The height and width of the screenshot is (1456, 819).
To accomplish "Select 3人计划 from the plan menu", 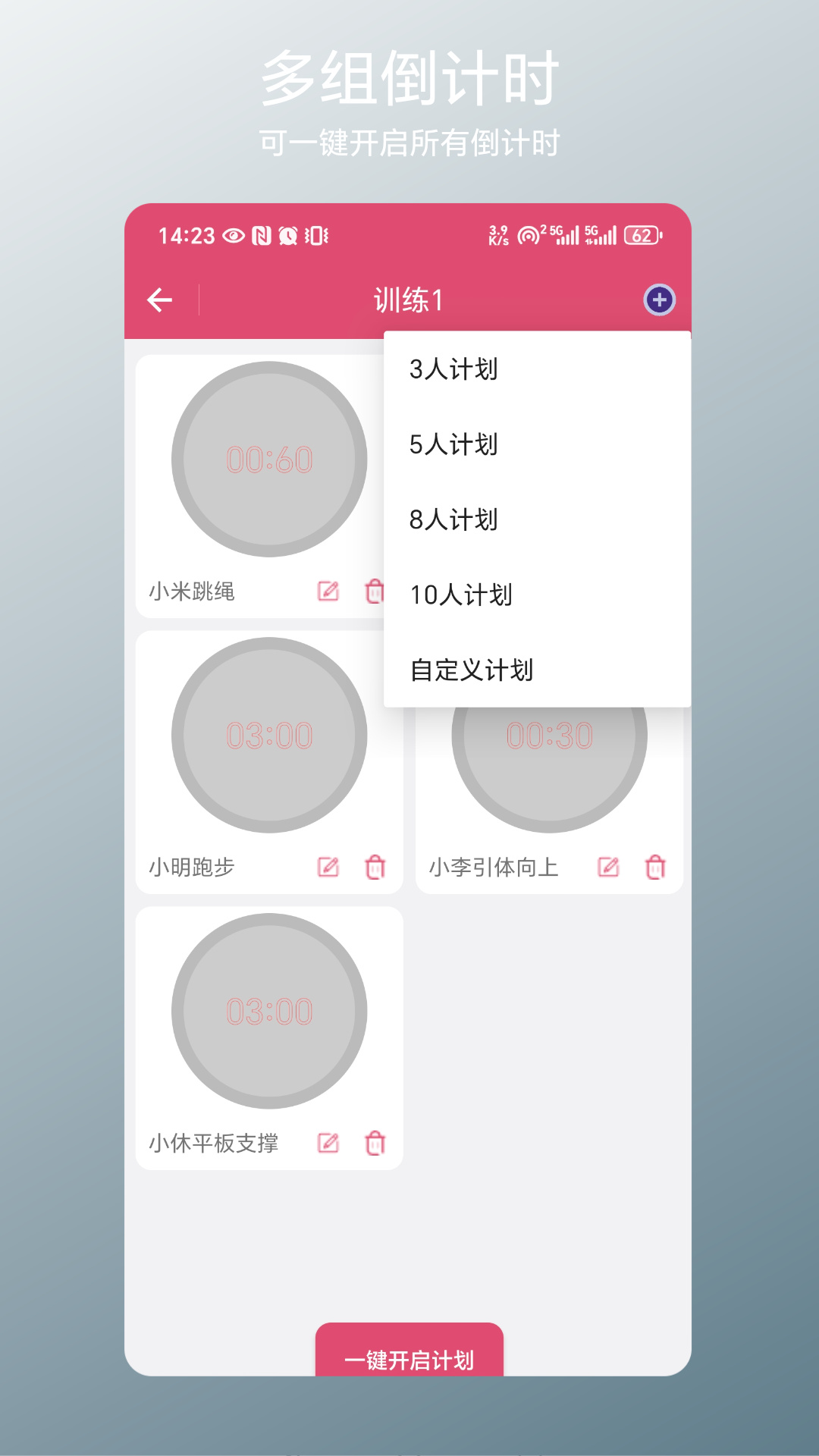I will coord(453,369).
